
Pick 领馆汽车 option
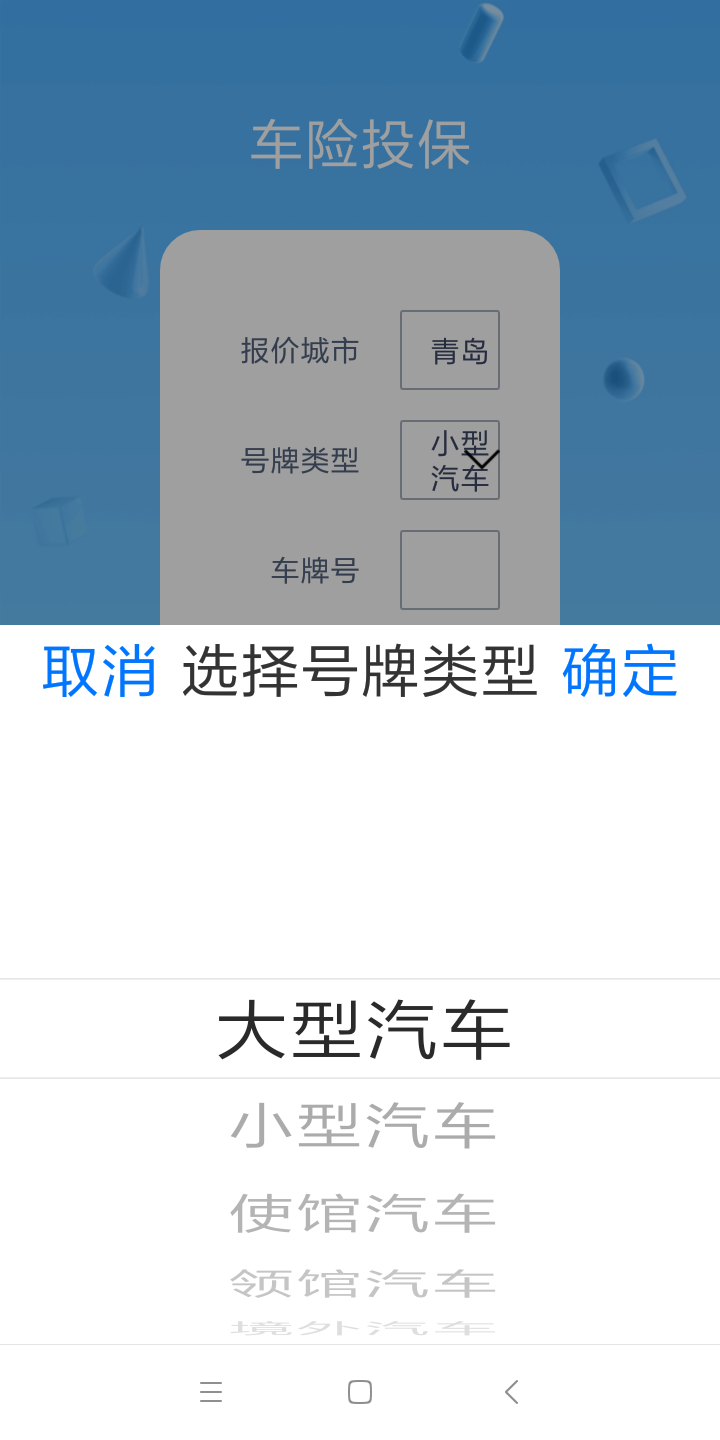(363, 1283)
